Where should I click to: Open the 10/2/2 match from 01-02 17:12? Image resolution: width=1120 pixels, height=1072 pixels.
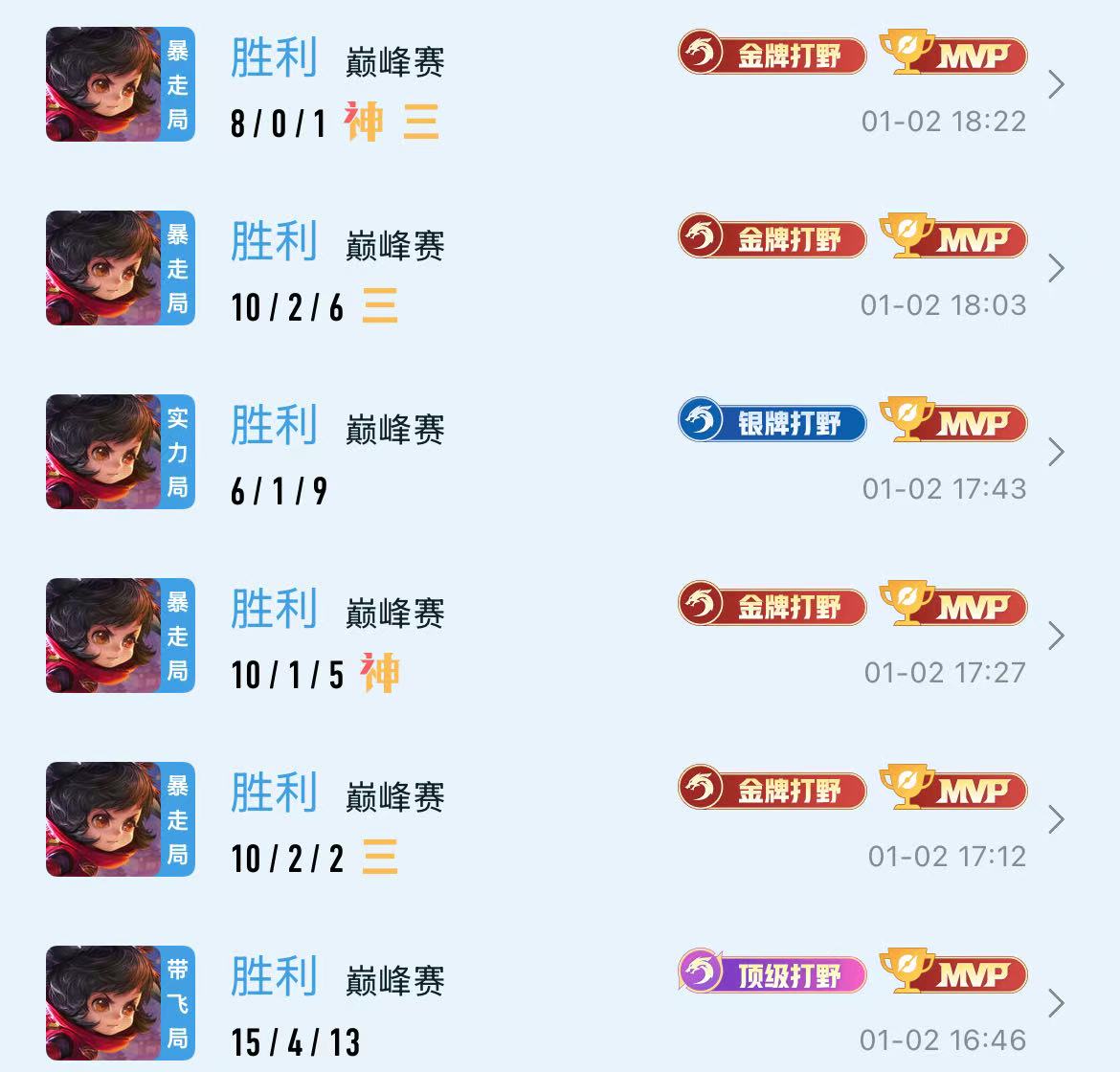tap(1056, 820)
